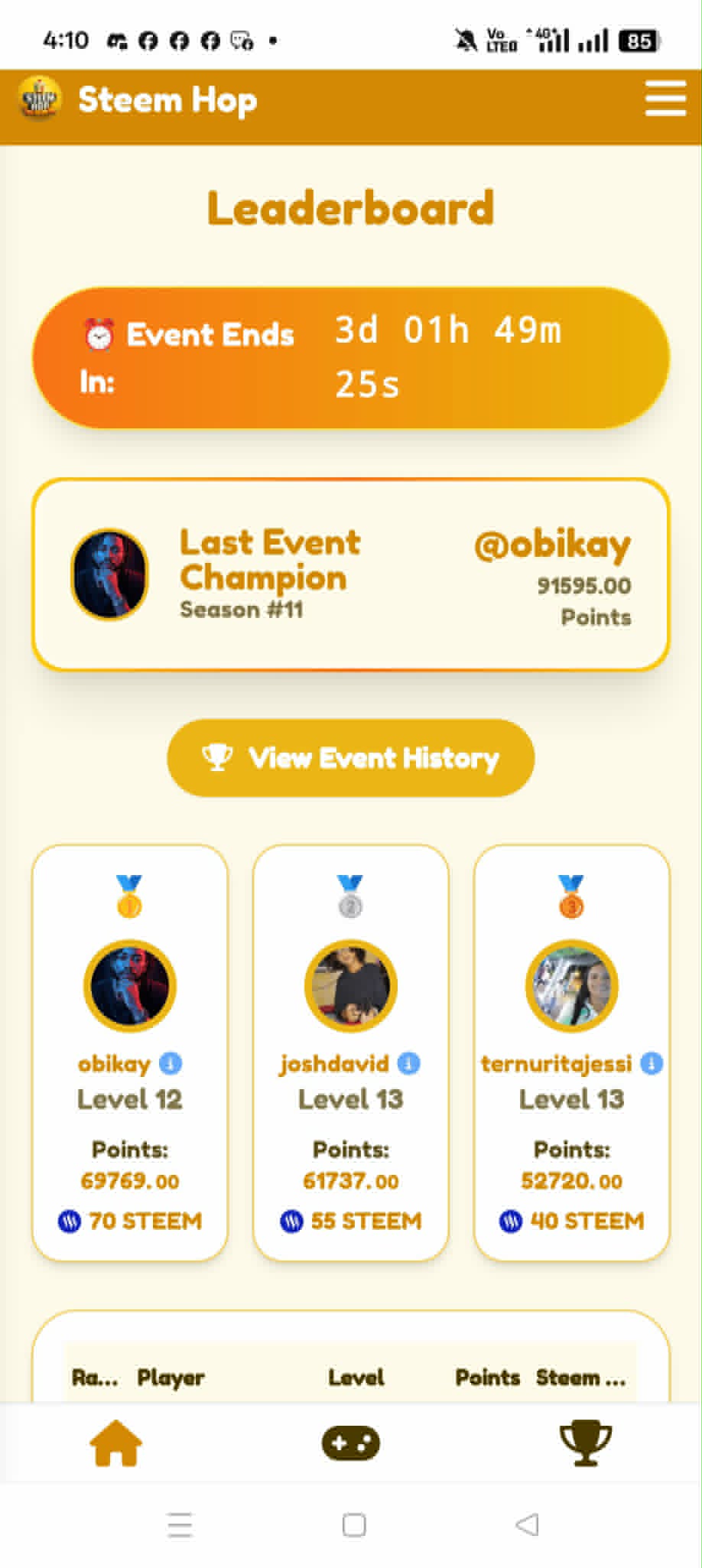Tap info icon beside joshdavid

click(x=409, y=1063)
